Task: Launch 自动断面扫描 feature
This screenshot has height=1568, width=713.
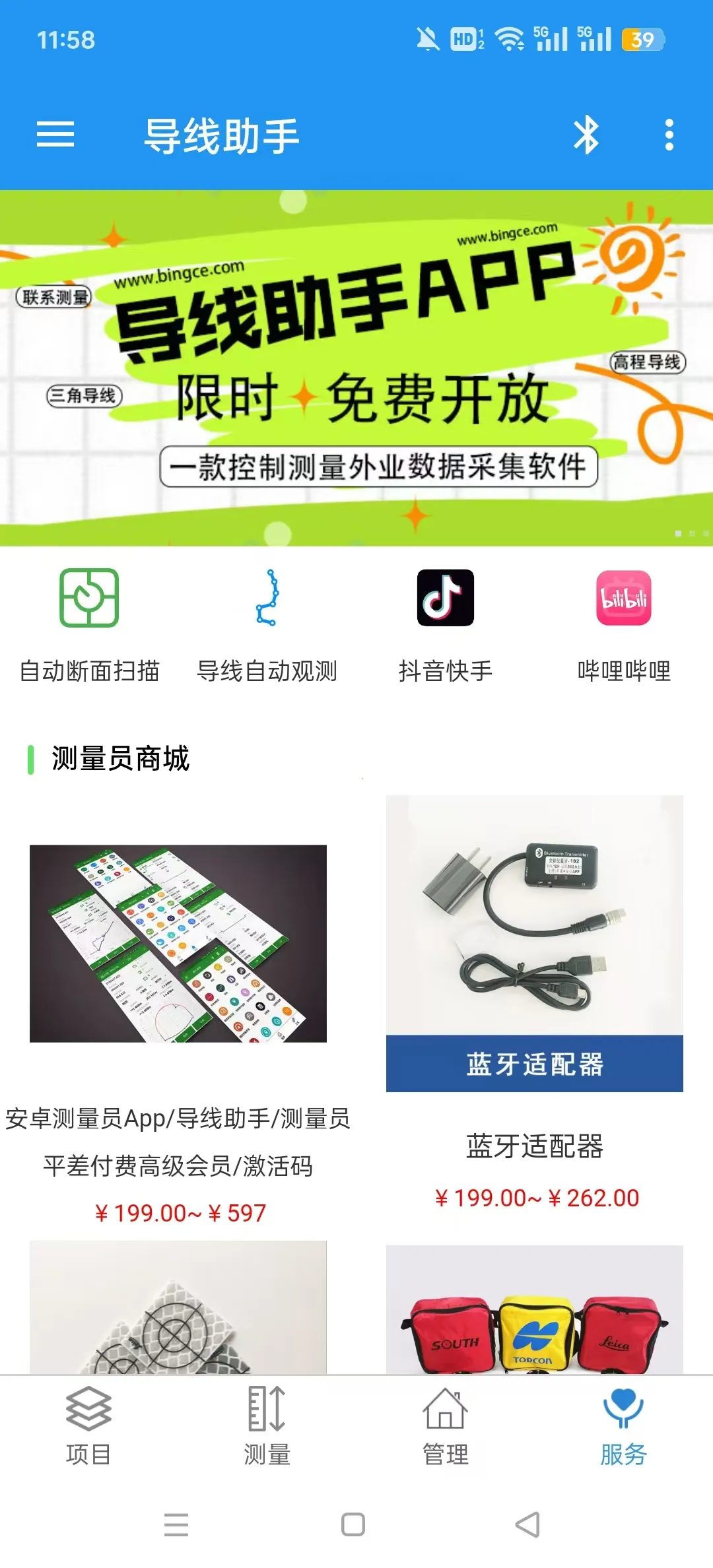Action: [89, 624]
